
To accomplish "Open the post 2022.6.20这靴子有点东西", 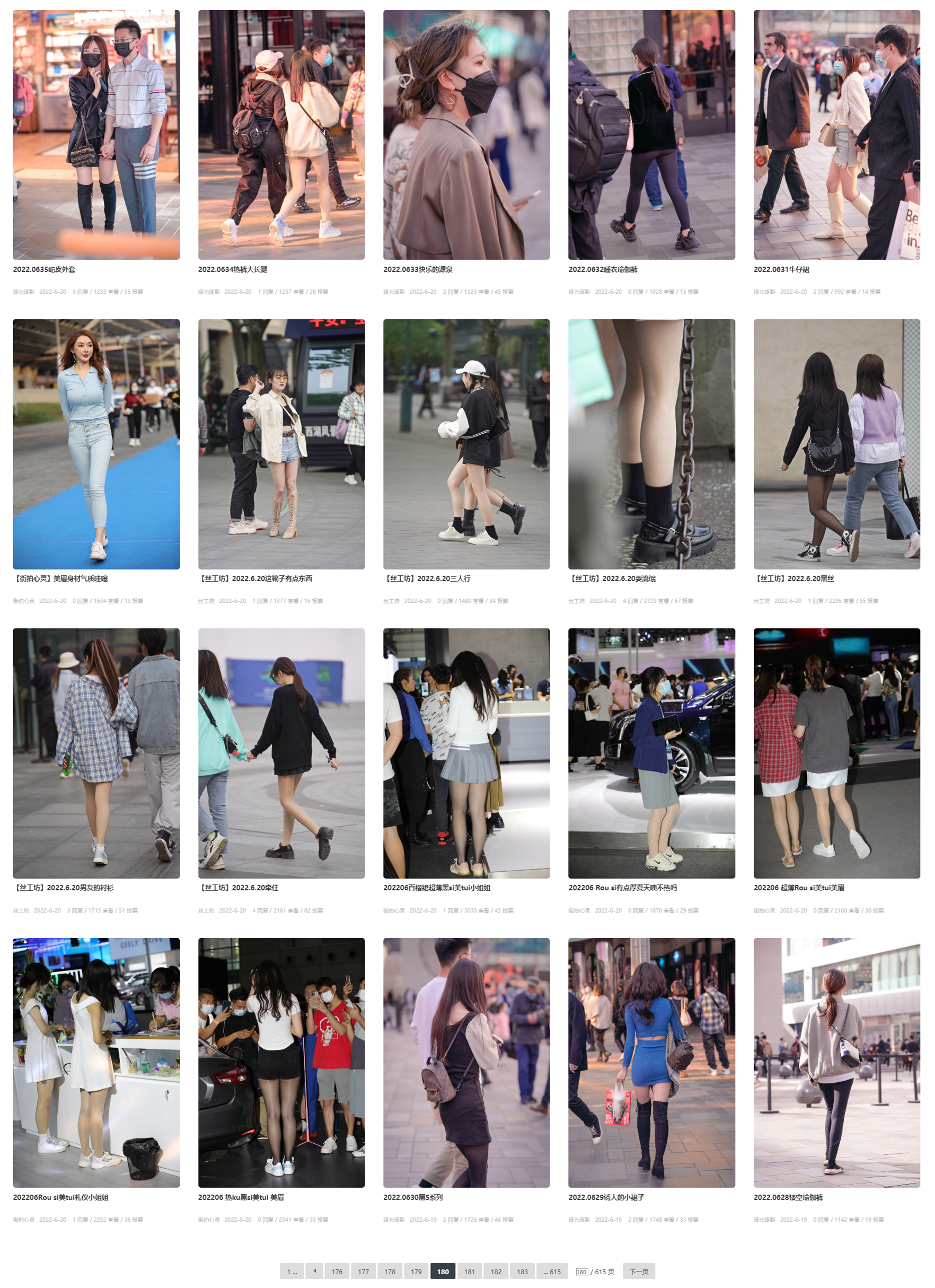I will point(255,578).
